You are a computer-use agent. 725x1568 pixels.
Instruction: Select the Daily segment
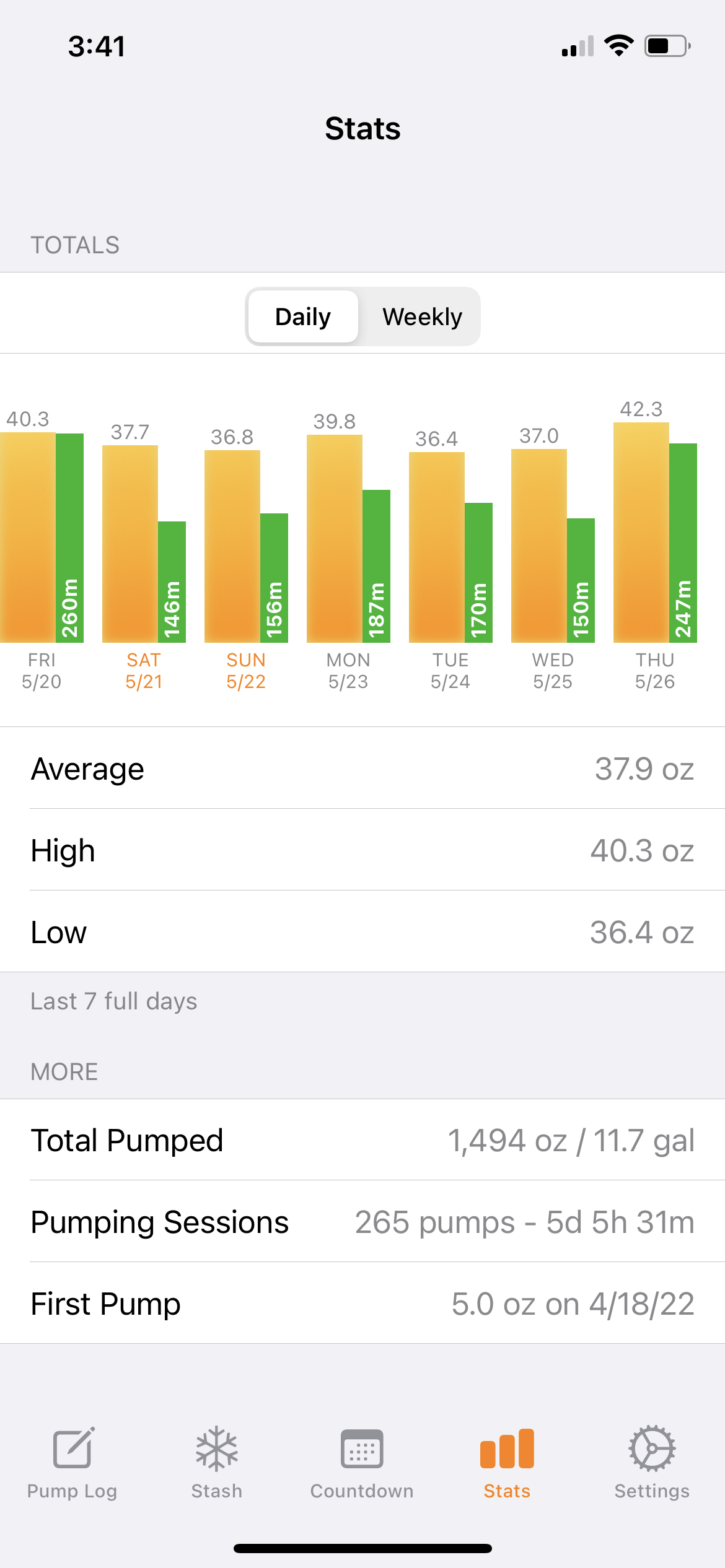point(303,316)
